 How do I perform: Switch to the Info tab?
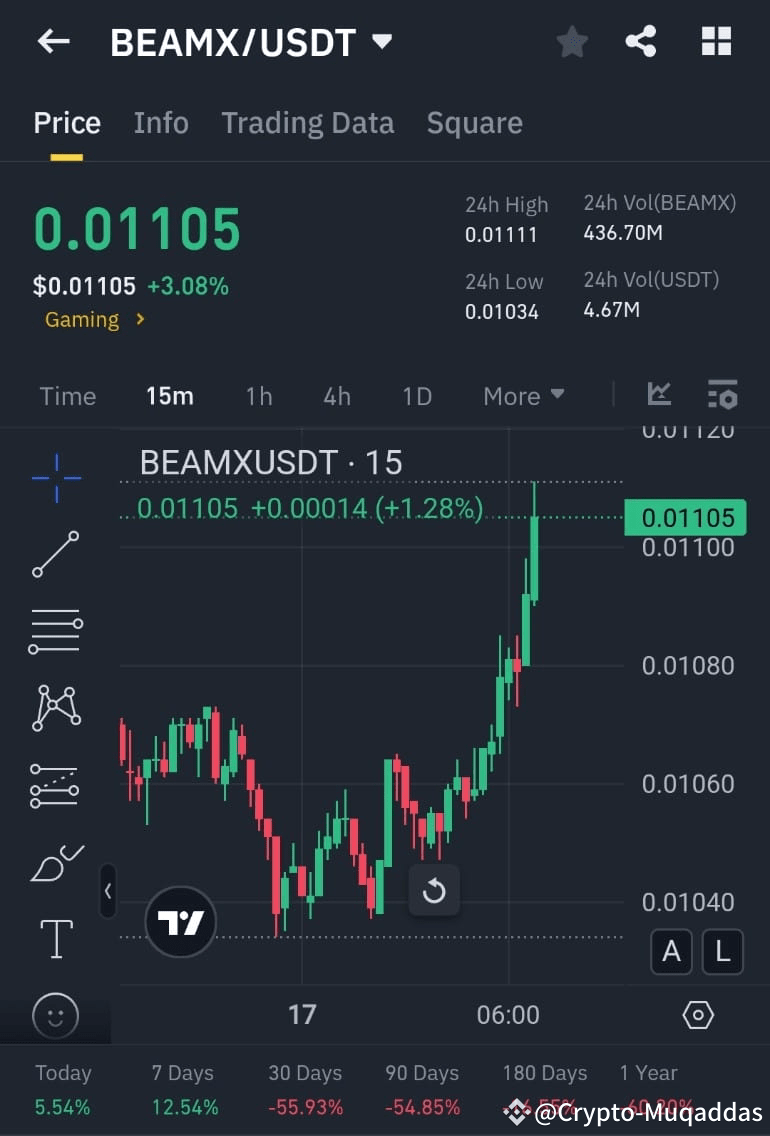(160, 122)
